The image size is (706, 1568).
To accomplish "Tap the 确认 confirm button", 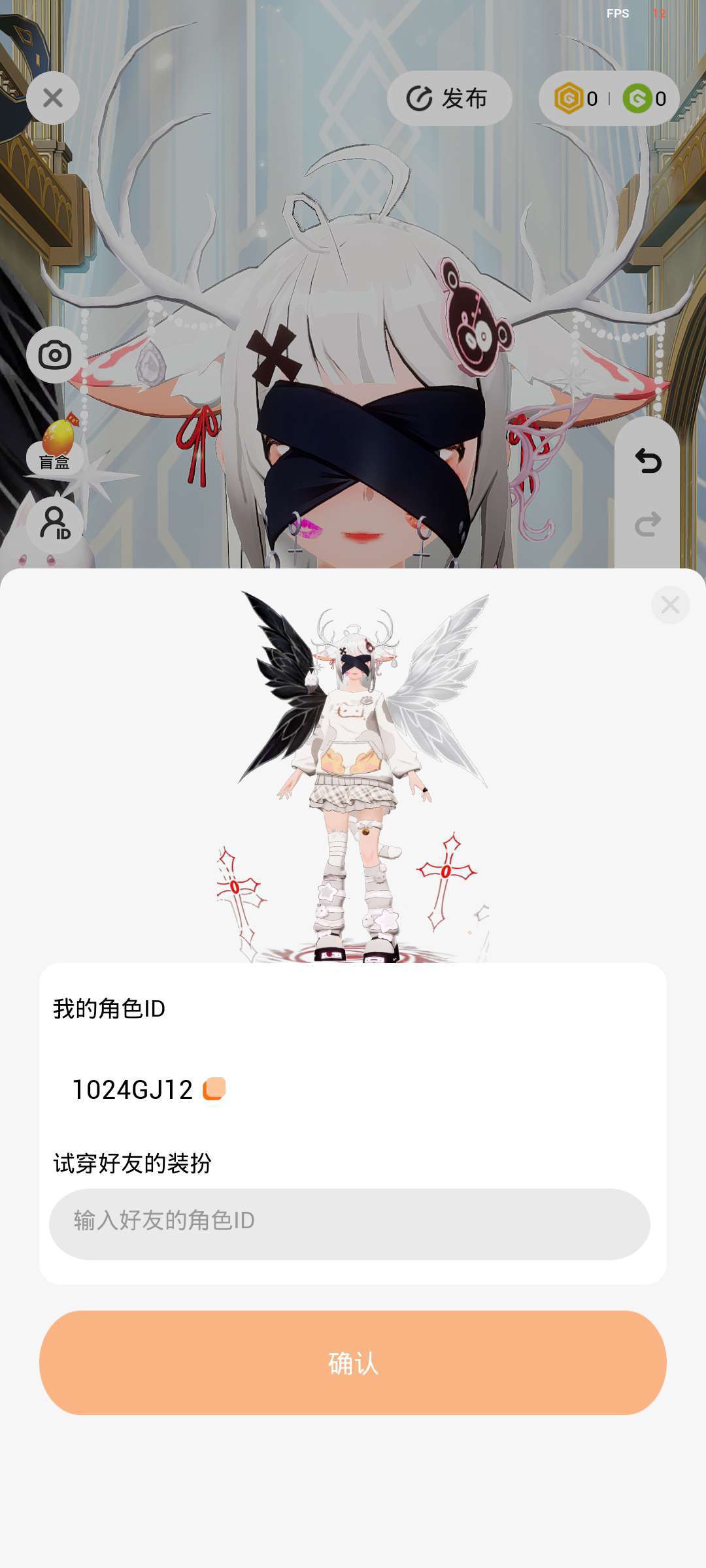I will coord(353,1363).
